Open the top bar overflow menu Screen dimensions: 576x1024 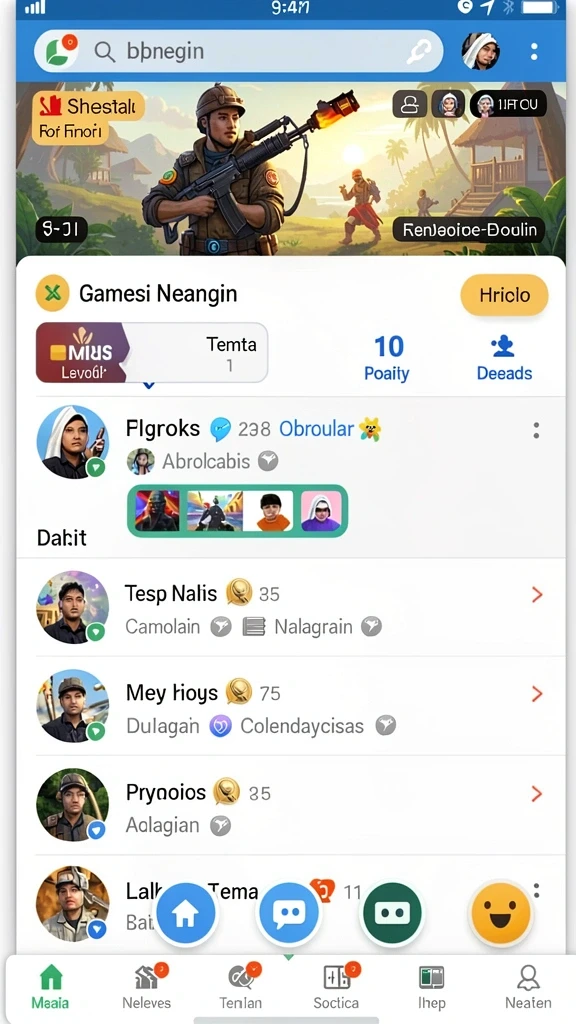(534, 51)
